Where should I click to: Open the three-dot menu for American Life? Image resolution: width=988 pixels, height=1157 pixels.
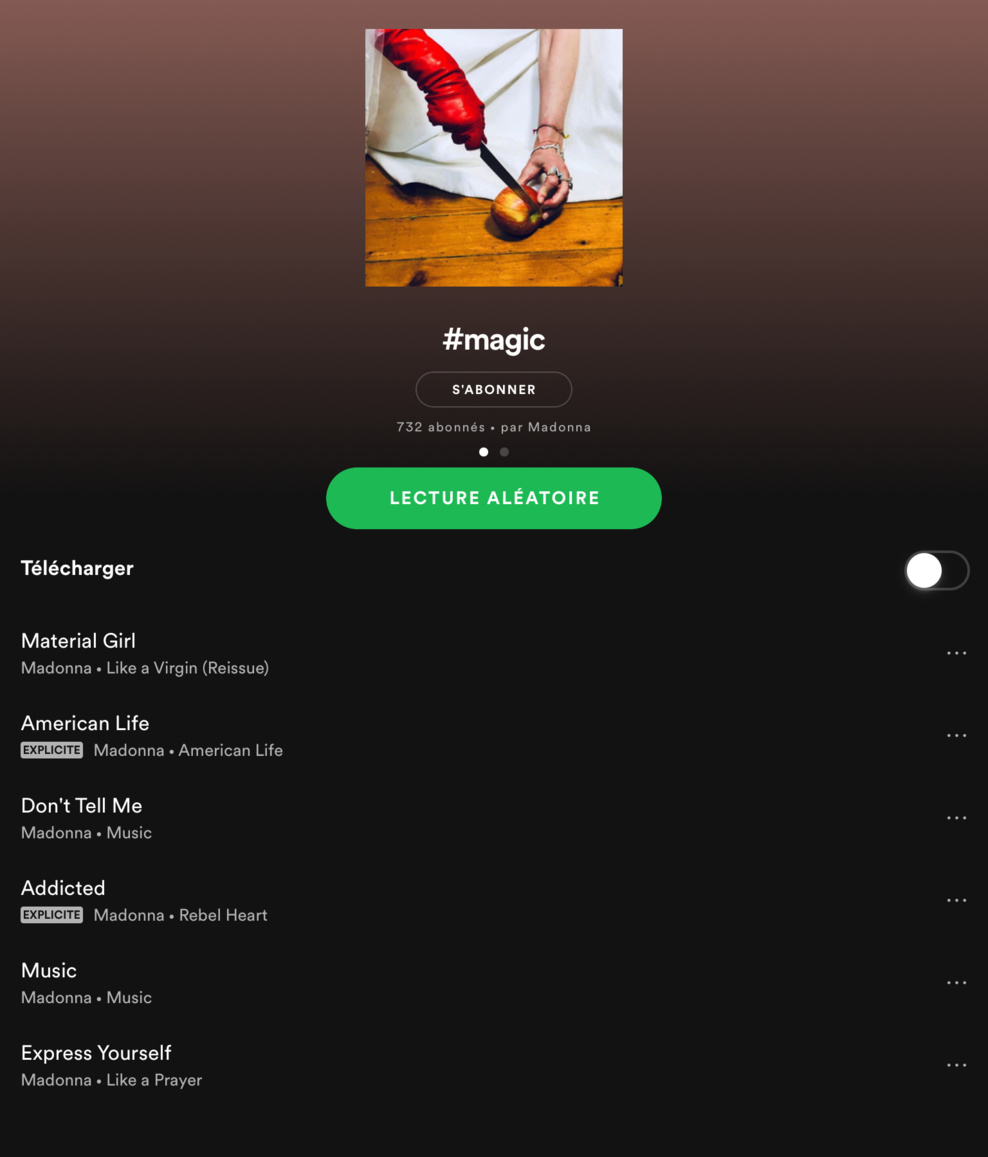click(x=956, y=736)
